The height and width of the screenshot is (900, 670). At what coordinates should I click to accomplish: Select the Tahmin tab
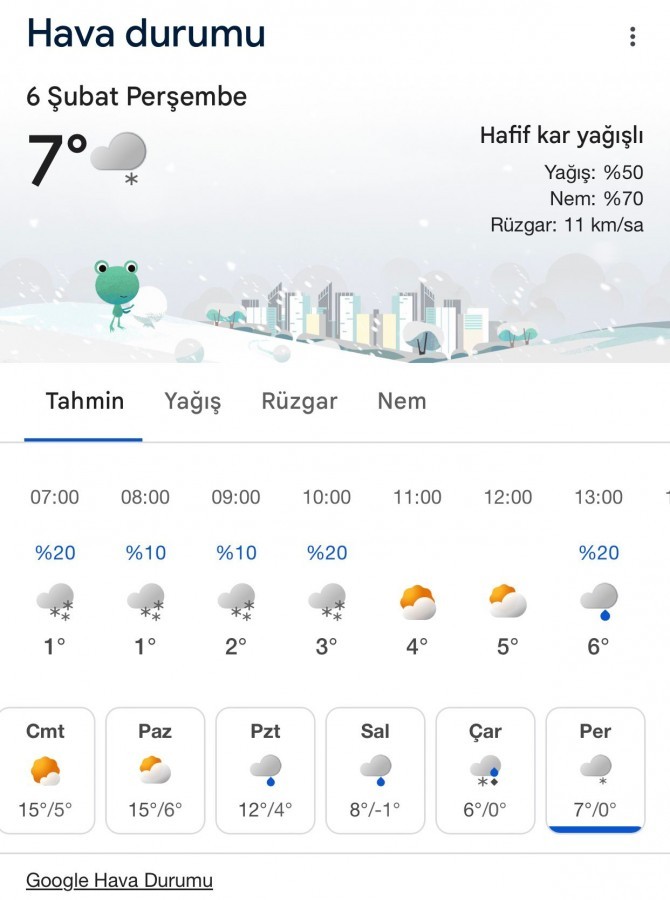(x=85, y=401)
